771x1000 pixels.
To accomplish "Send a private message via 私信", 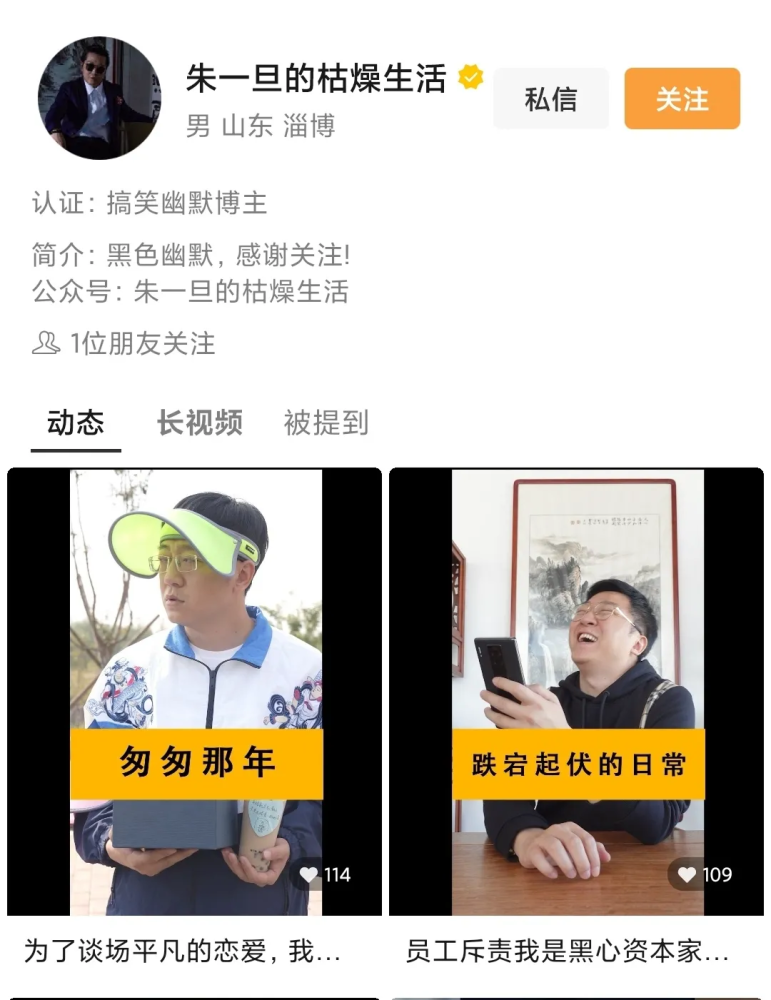I will 551,99.
